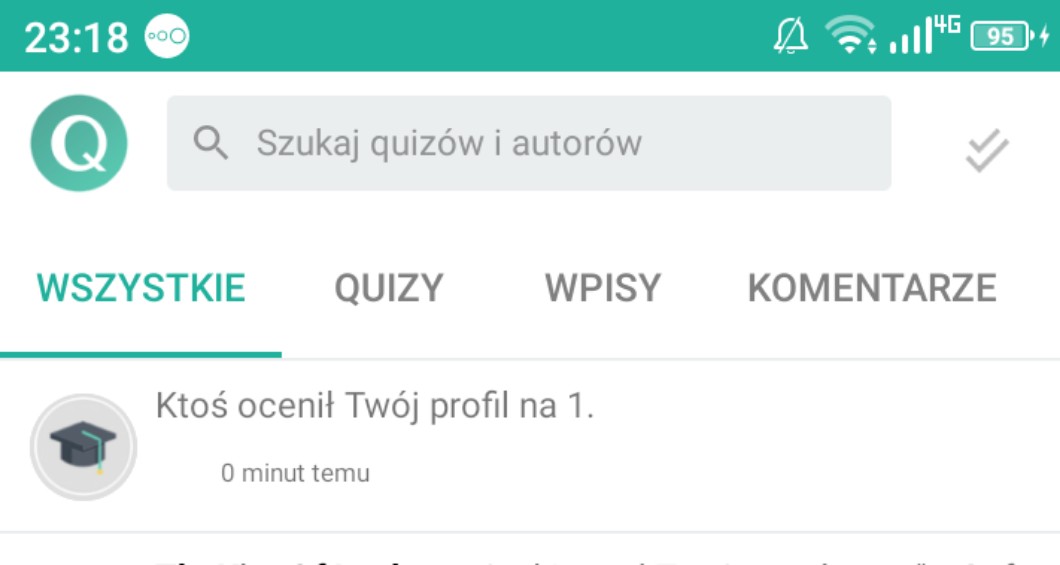Switch to the WSZYSTKIE tab
The image size is (1060, 565).
(141, 288)
